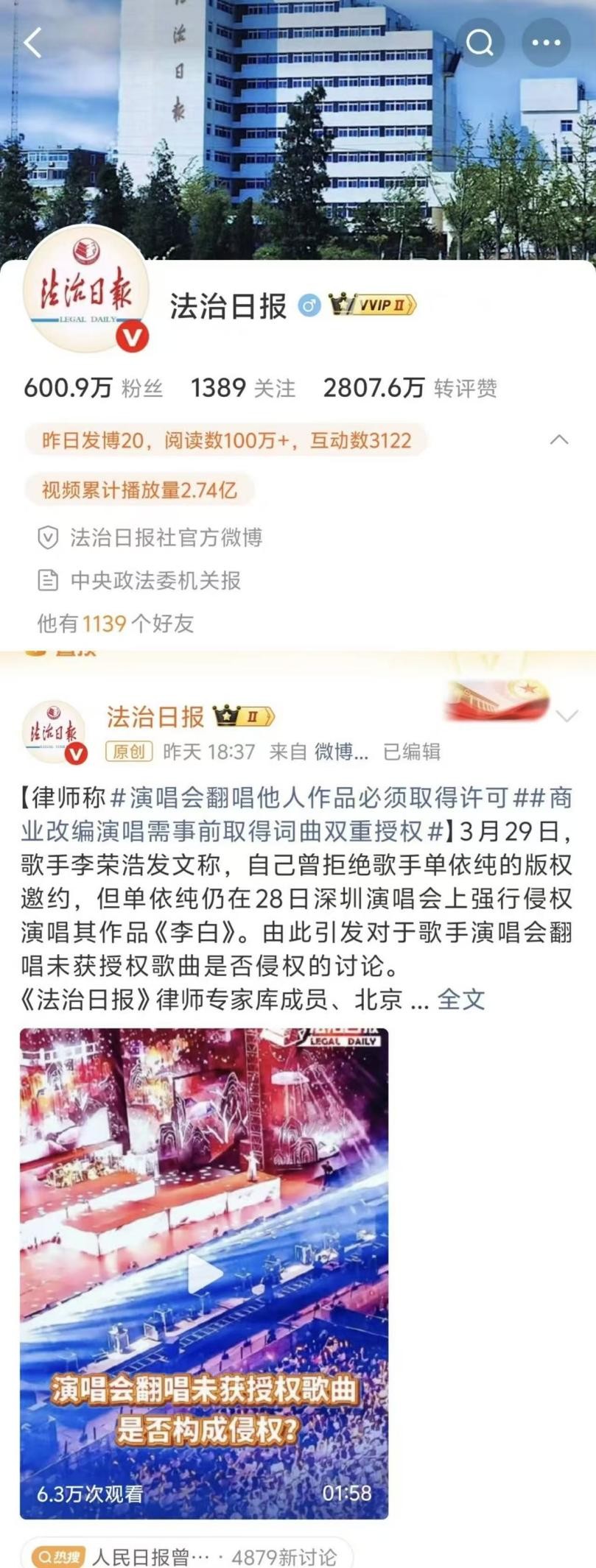Tap the post author's small avatar
The image size is (596, 1568).
click(55, 732)
